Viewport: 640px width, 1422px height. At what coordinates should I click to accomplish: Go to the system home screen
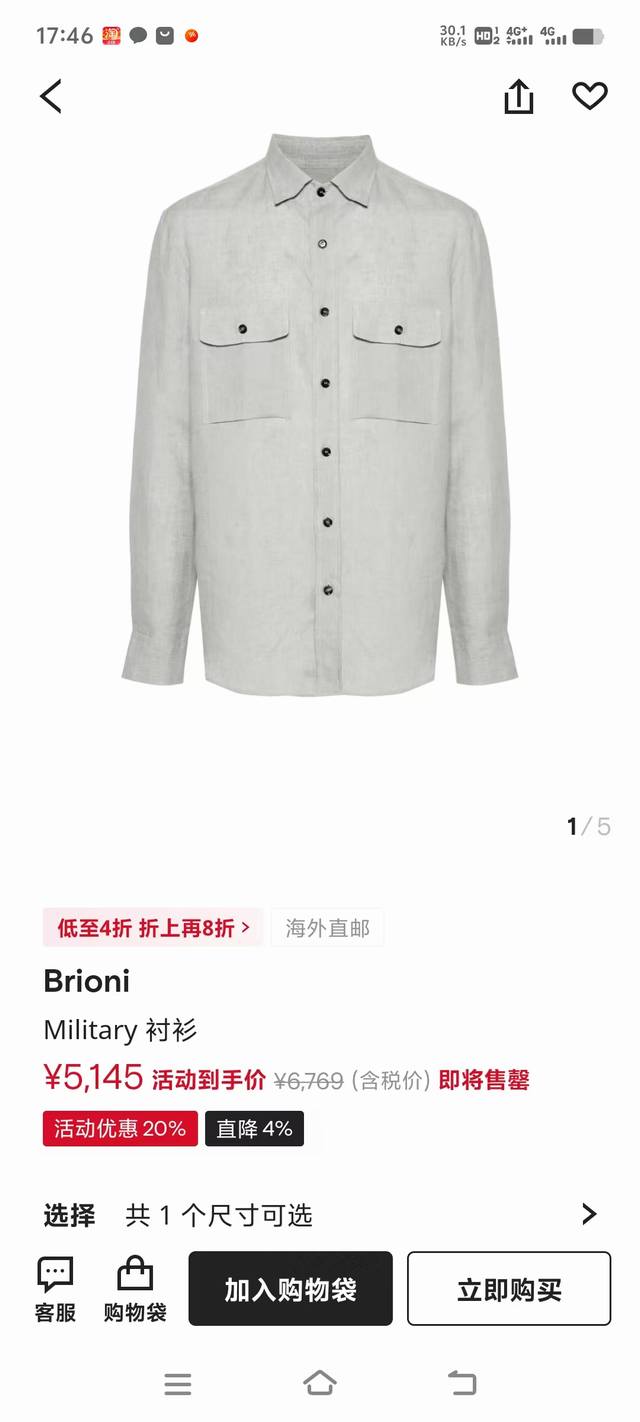pyautogui.click(x=319, y=1383)
